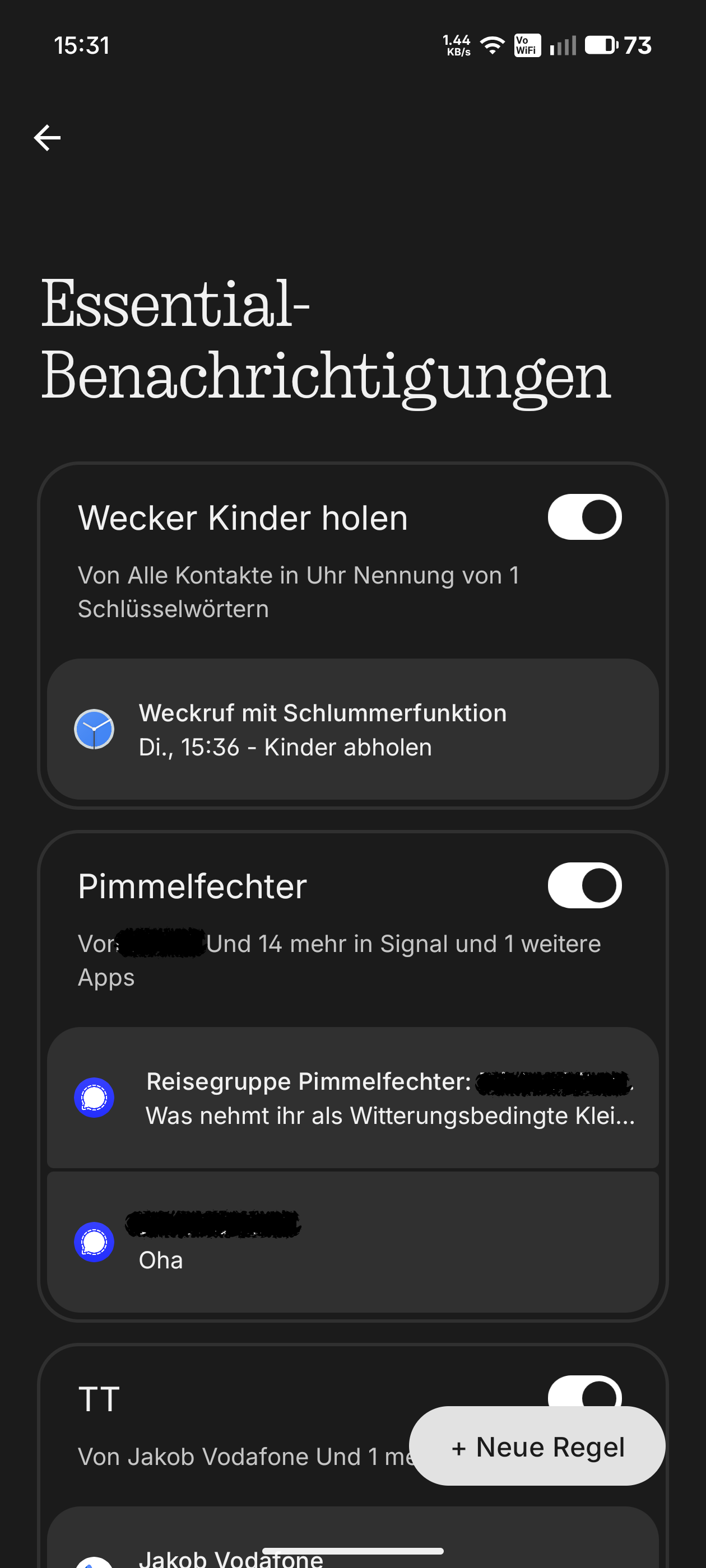
Task: Tap the time display in the status bar
Action: click(x=82, y=44)
